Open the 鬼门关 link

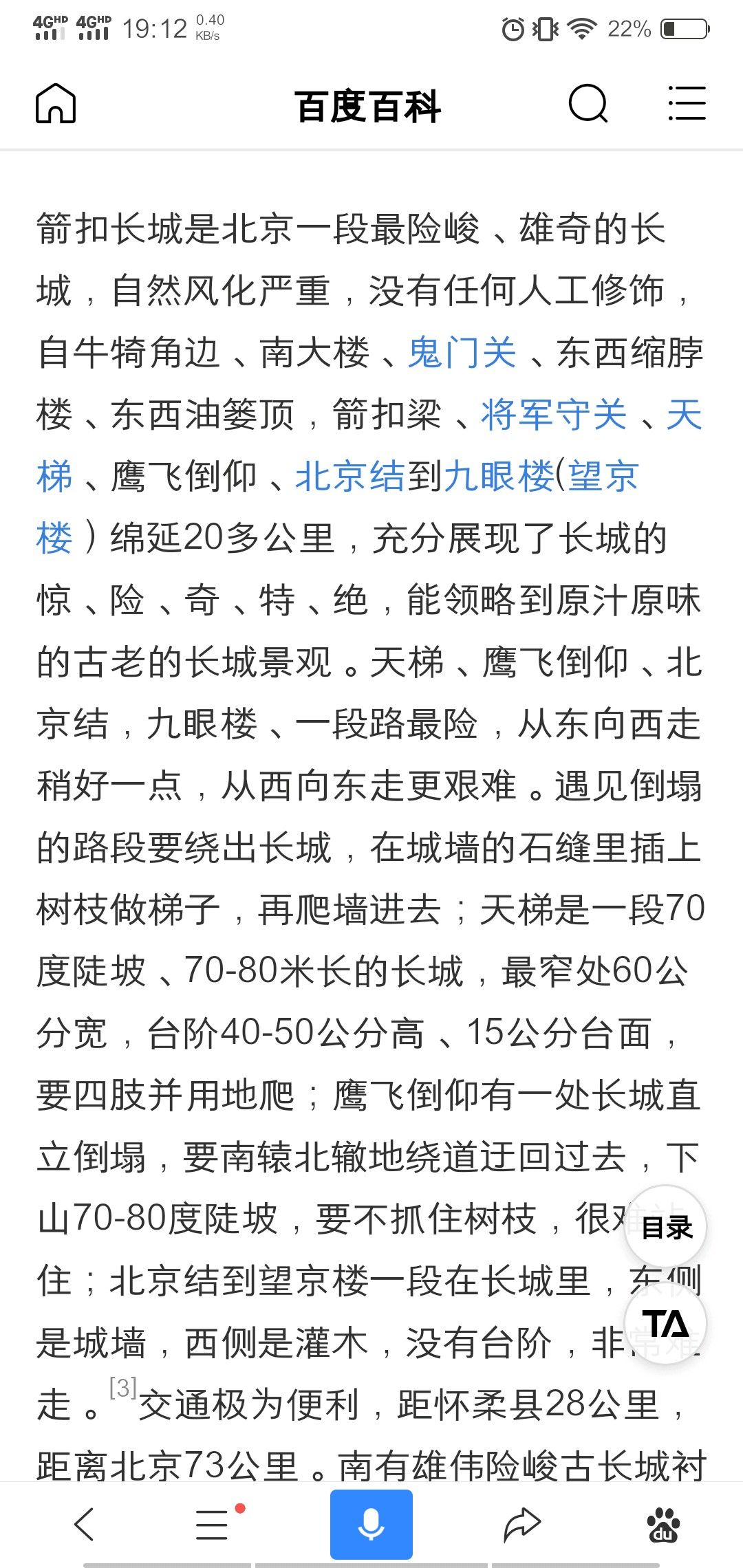[462, 353]
